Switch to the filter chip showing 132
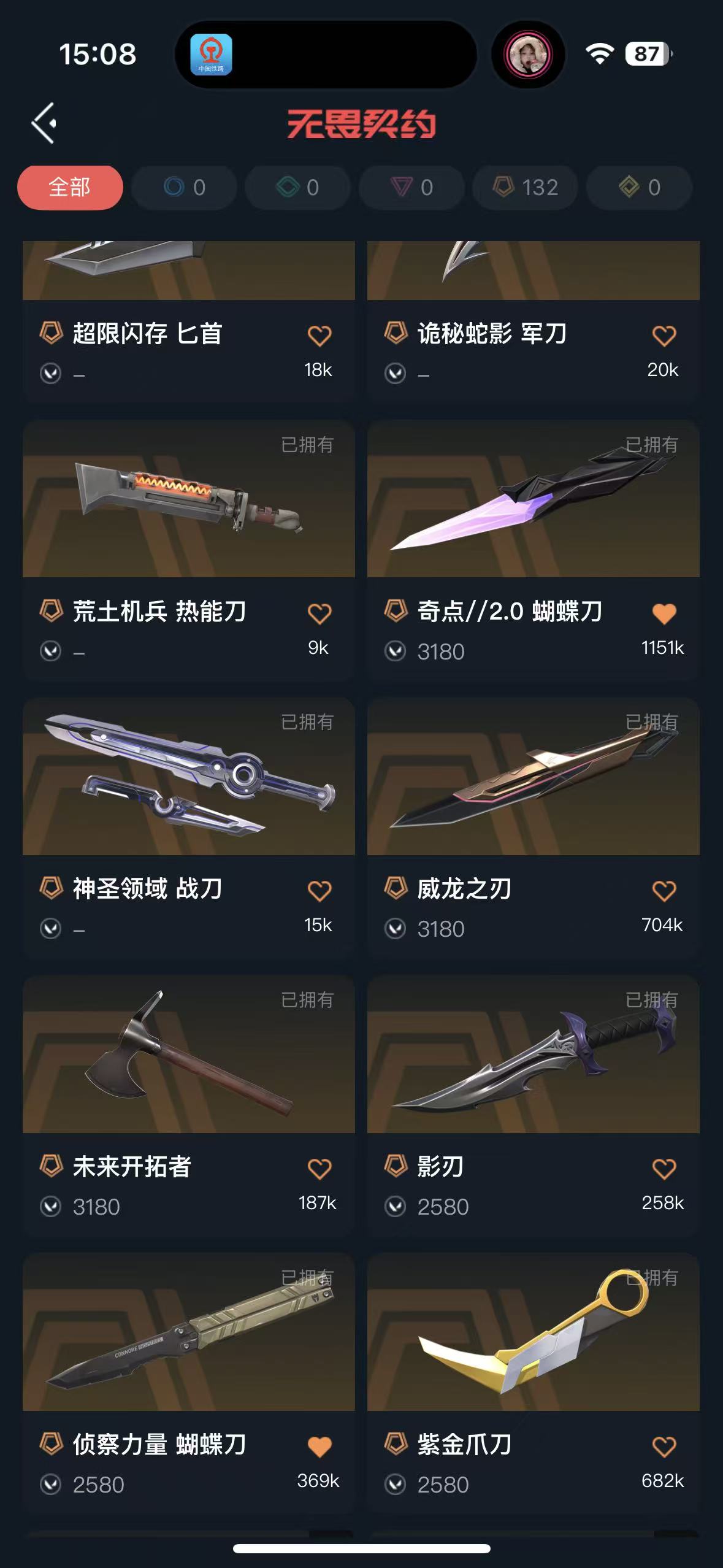Viewport: 723px width, 1568px height. click(x=526, y=187)
